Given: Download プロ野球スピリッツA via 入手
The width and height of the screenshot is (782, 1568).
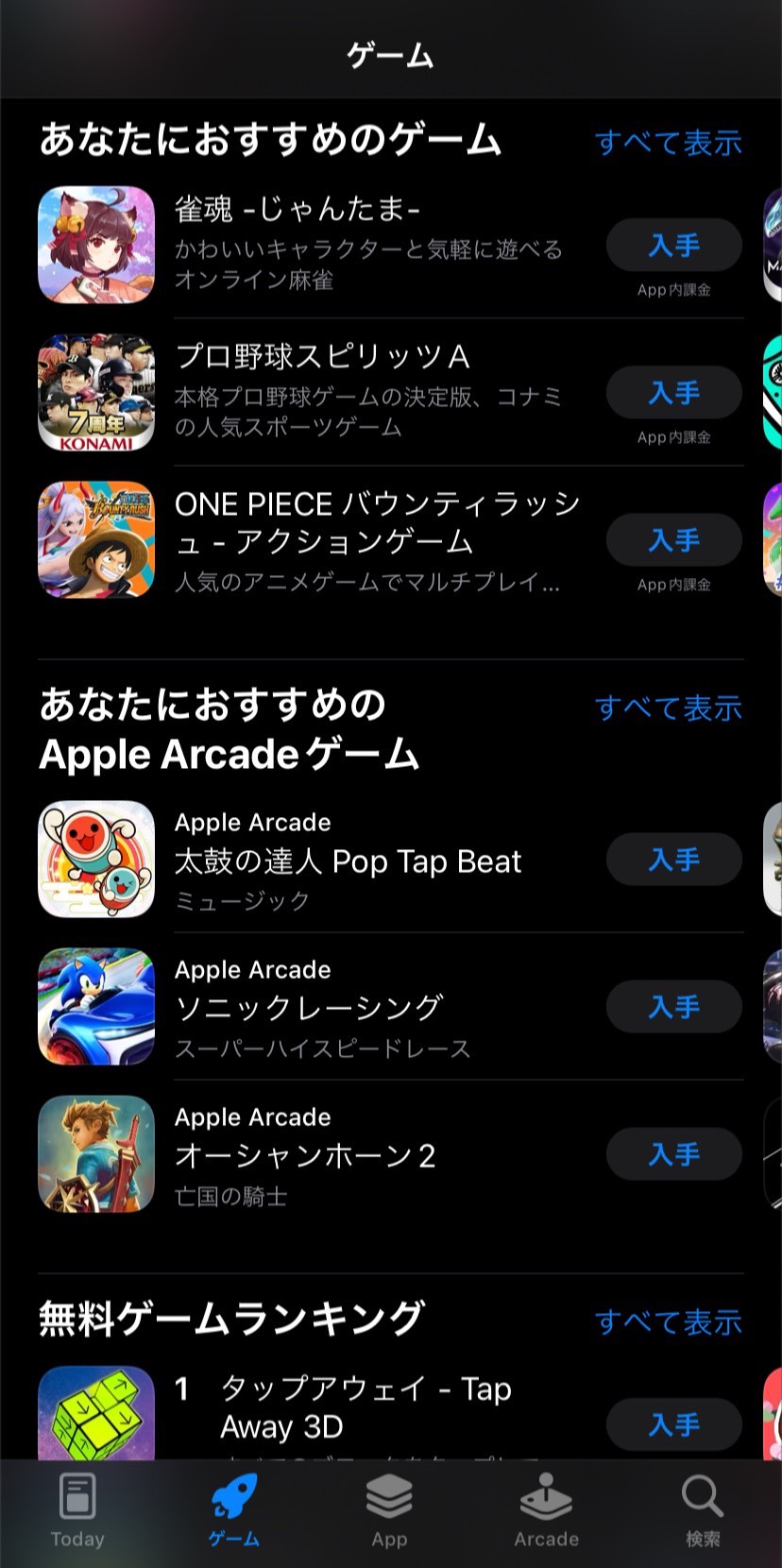Looking at the screenshot, I should tap(673, 393).
